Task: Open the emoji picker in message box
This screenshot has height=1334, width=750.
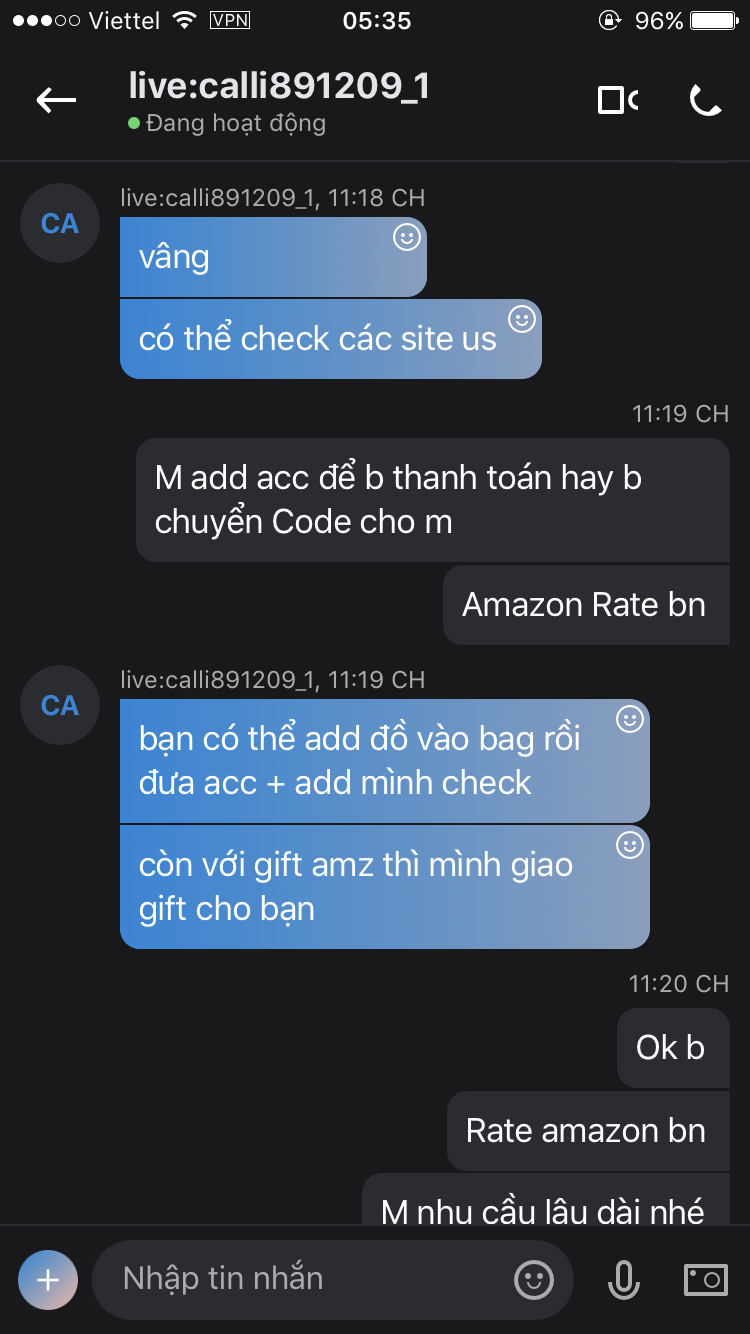Action: pyautogui.click(x=534, y=1279)
